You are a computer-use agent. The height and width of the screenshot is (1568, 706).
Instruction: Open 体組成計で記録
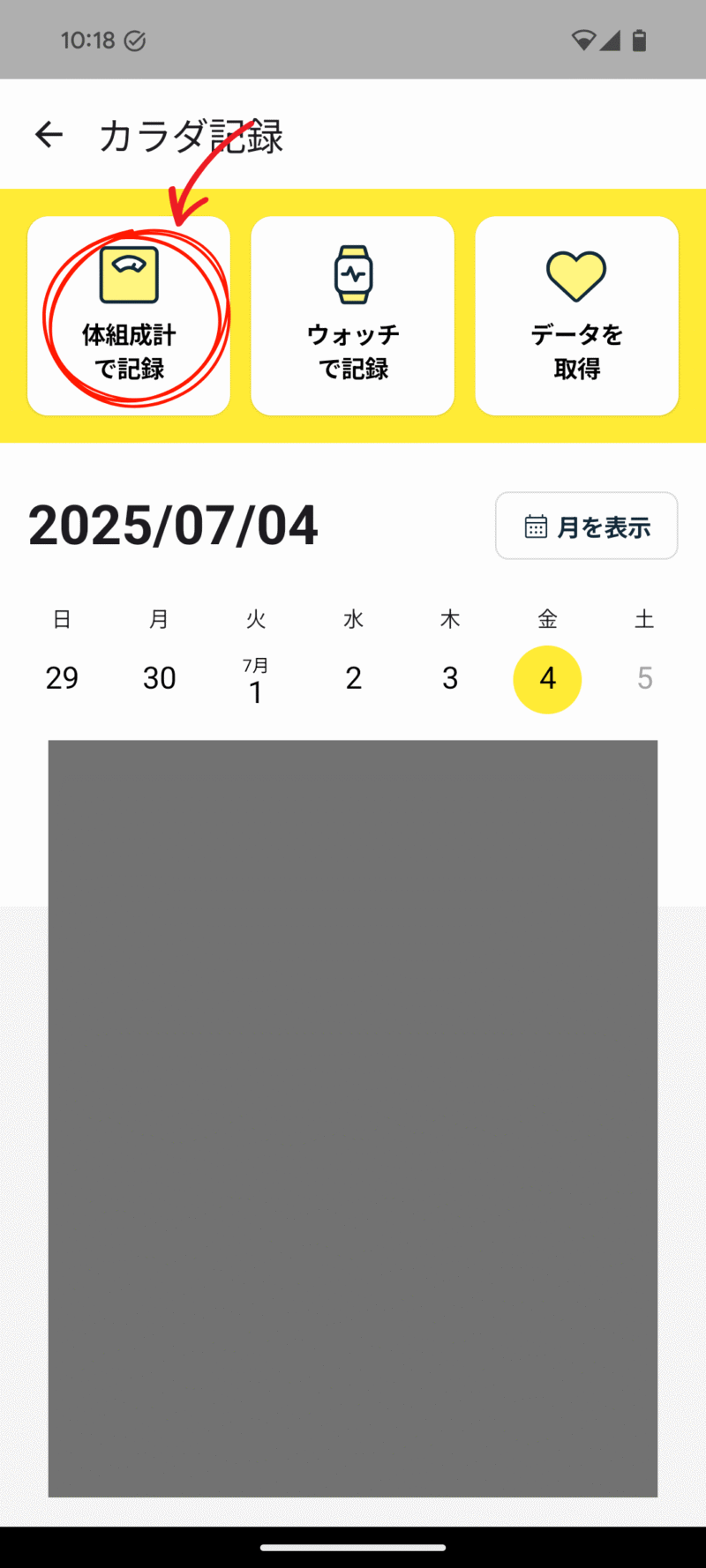pyautogui.click(x=129, y=316)
